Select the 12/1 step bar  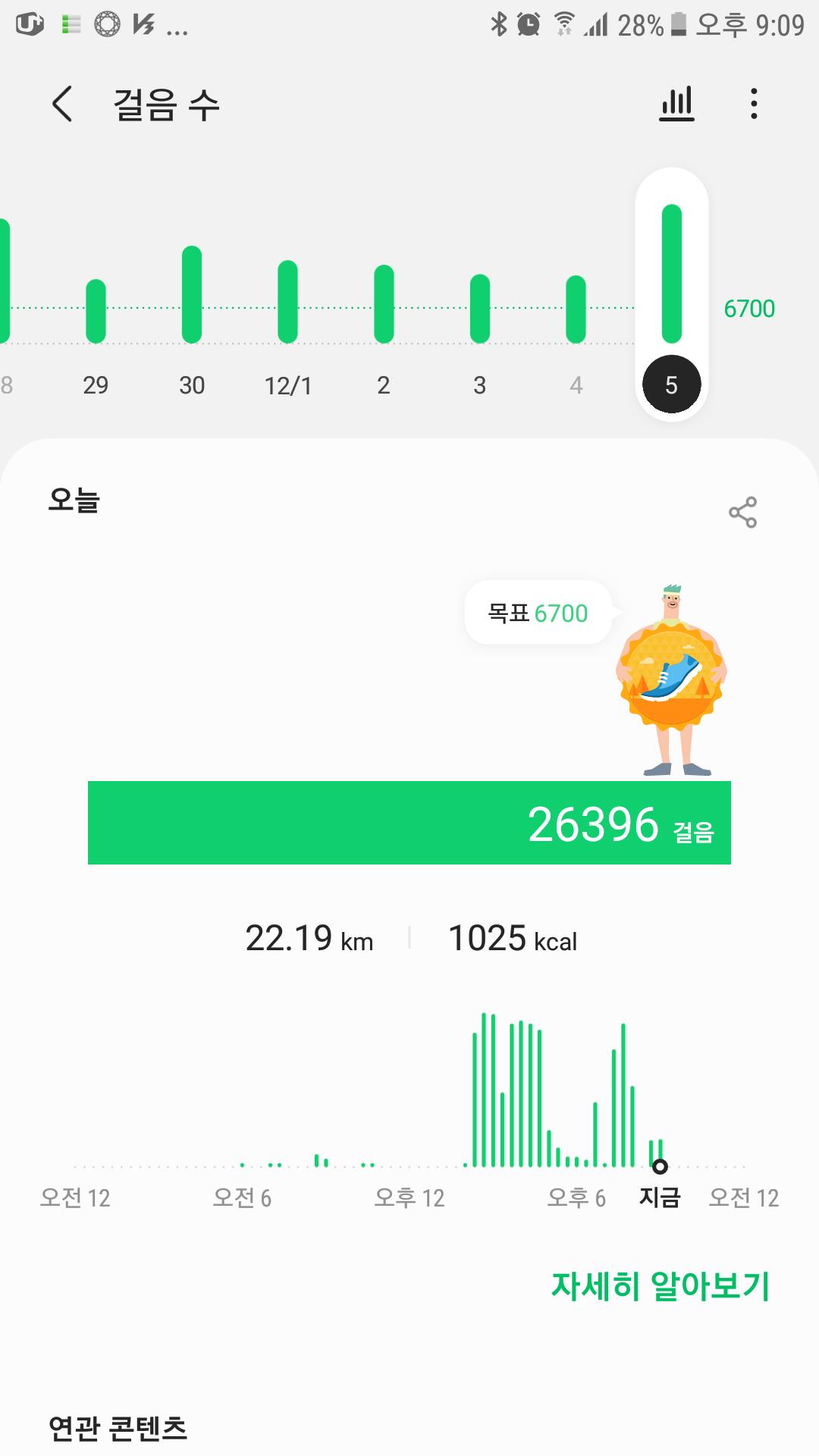coord(288,301)
